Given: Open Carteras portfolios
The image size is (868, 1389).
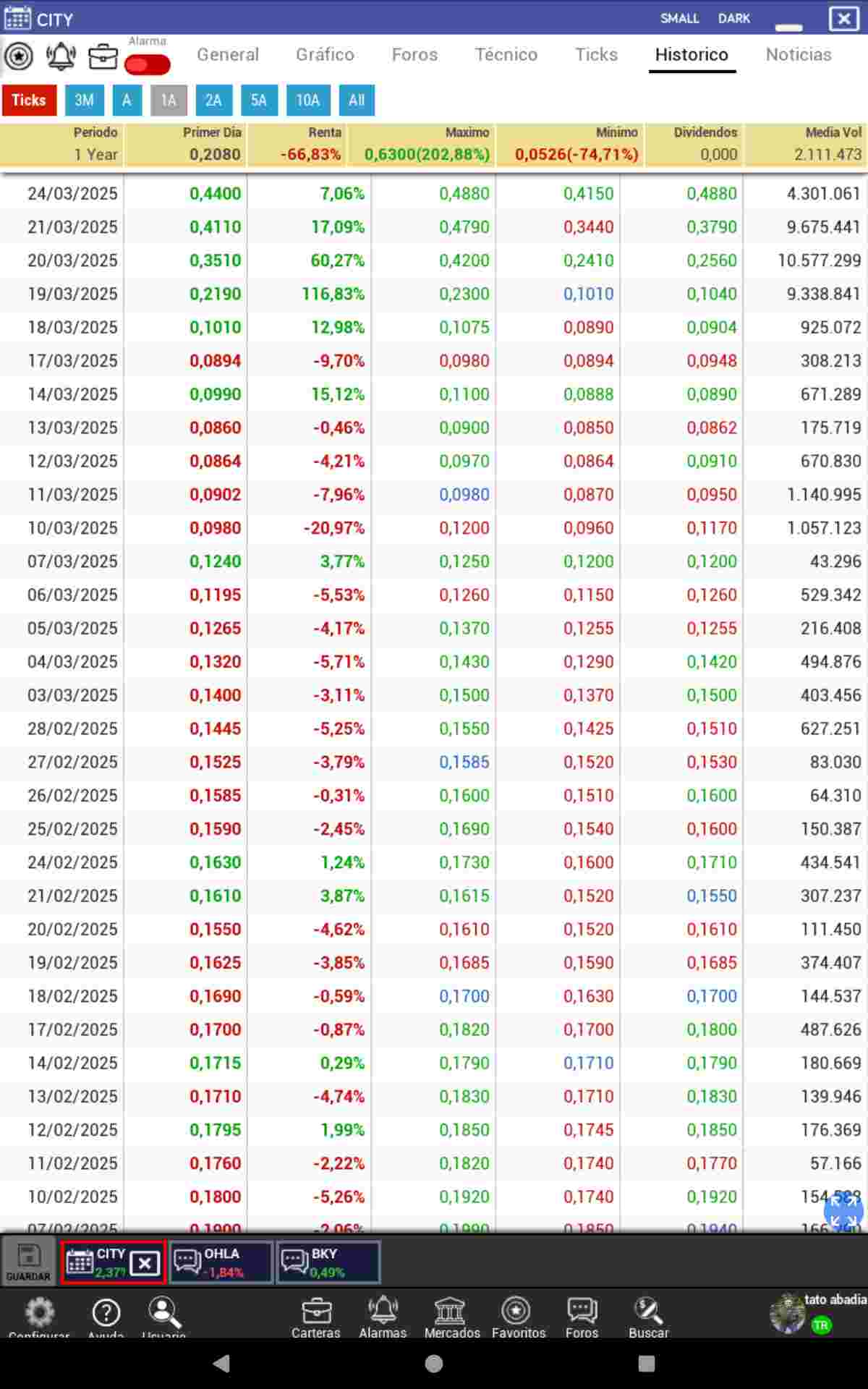Looking at the screenshot, I should [316, 1317].
